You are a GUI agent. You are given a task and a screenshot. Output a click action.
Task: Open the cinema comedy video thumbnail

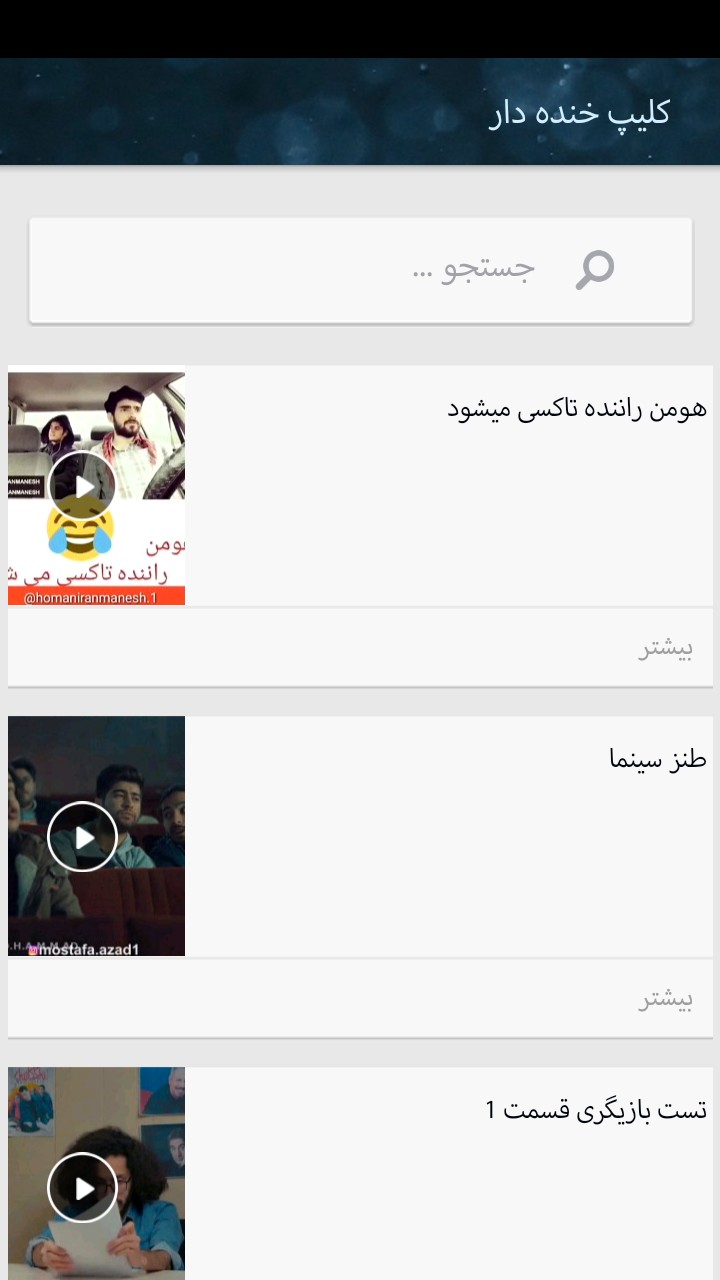click(x=96, y=836)
